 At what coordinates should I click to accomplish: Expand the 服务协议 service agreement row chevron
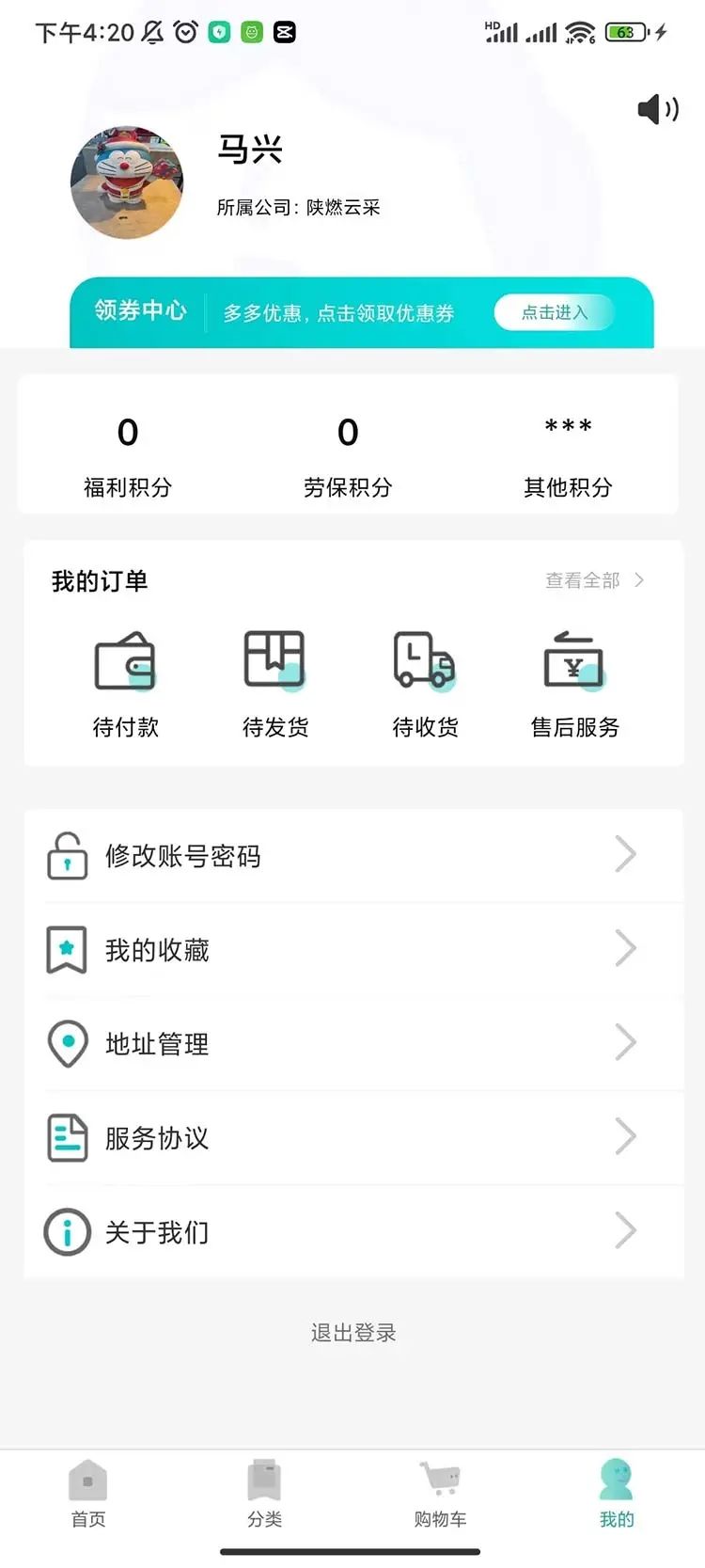pos(625,1138)
